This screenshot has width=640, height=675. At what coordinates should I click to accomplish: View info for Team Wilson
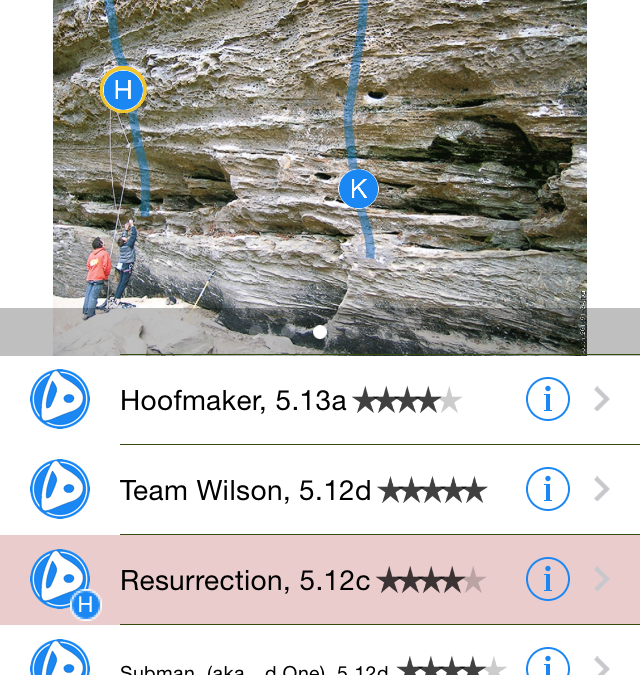click(547, 489)
